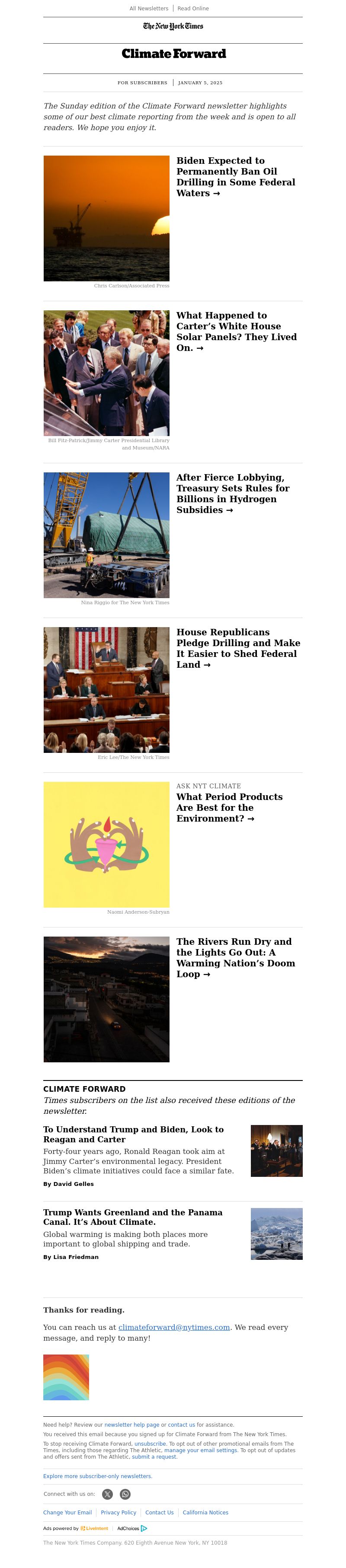This screenshot has height=1568, width=346.
Task: Open the Biden oil drilling ban article
Action: coord(235,176)
